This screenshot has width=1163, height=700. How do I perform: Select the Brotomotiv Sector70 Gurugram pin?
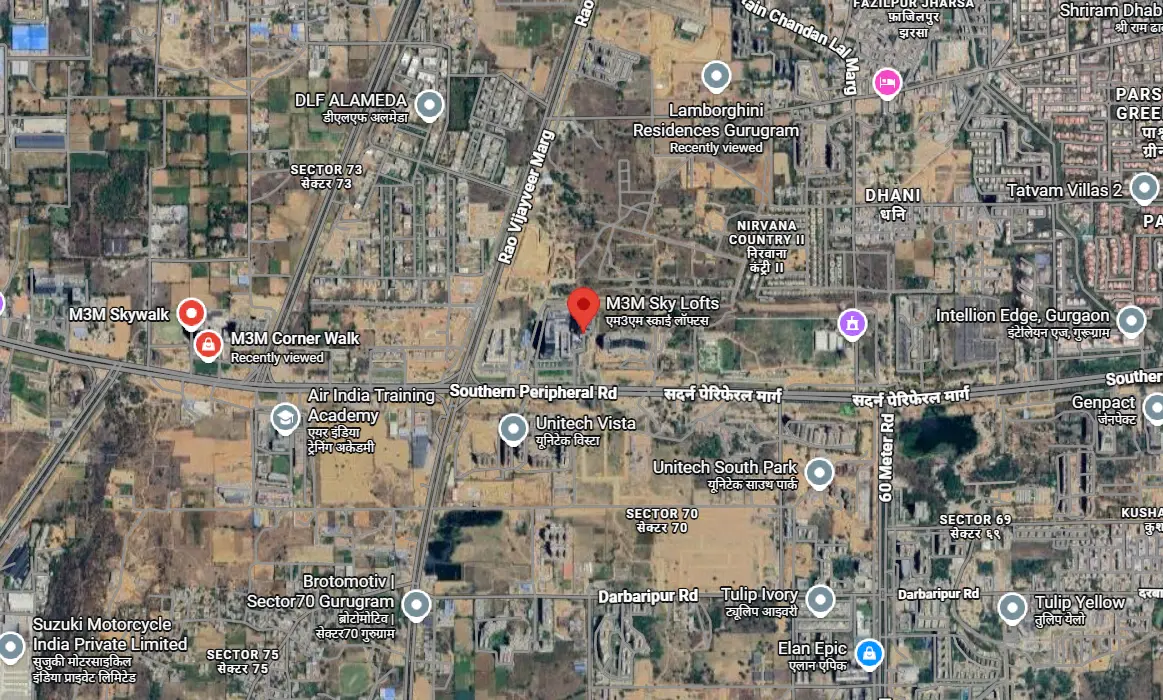click(x=416, y=604)
